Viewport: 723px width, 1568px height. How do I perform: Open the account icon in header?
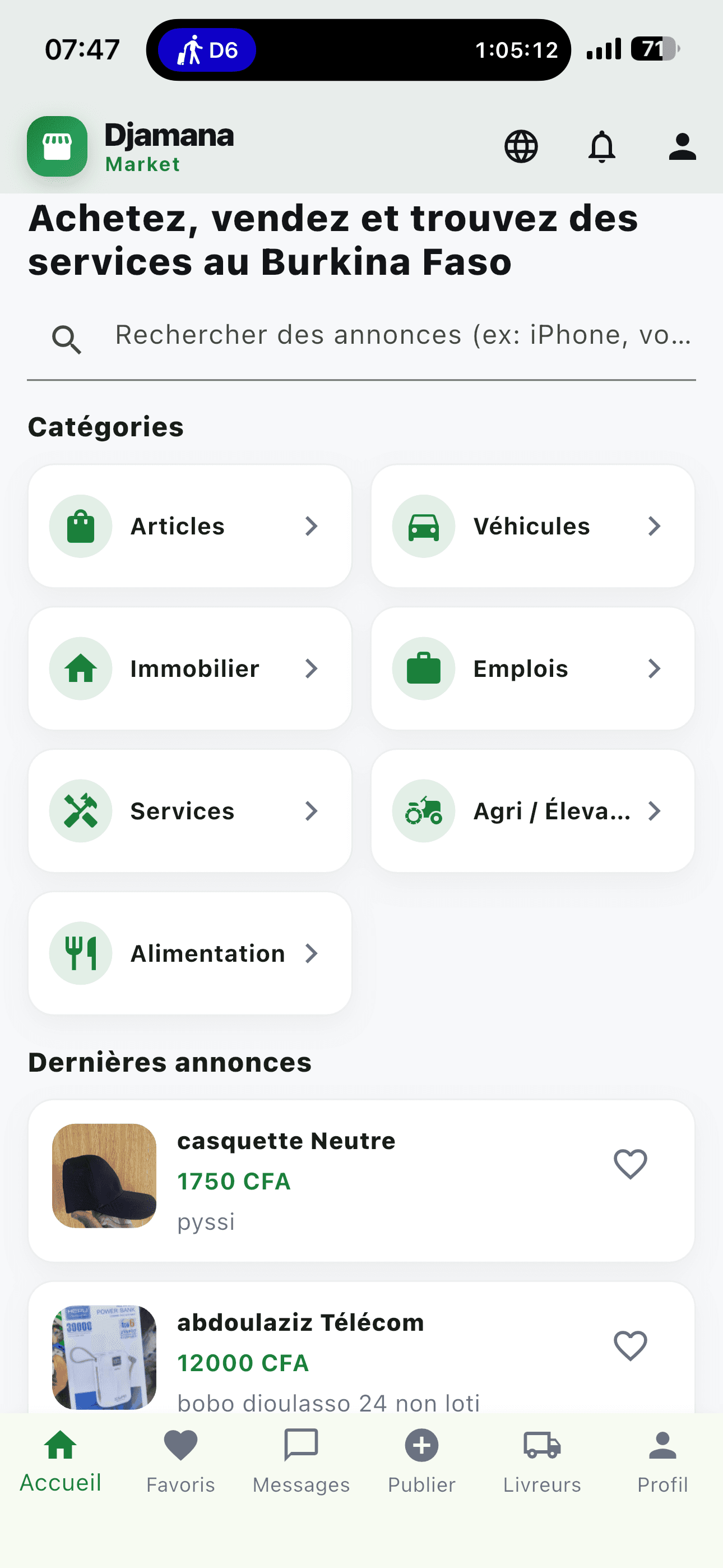pos(682,147)
